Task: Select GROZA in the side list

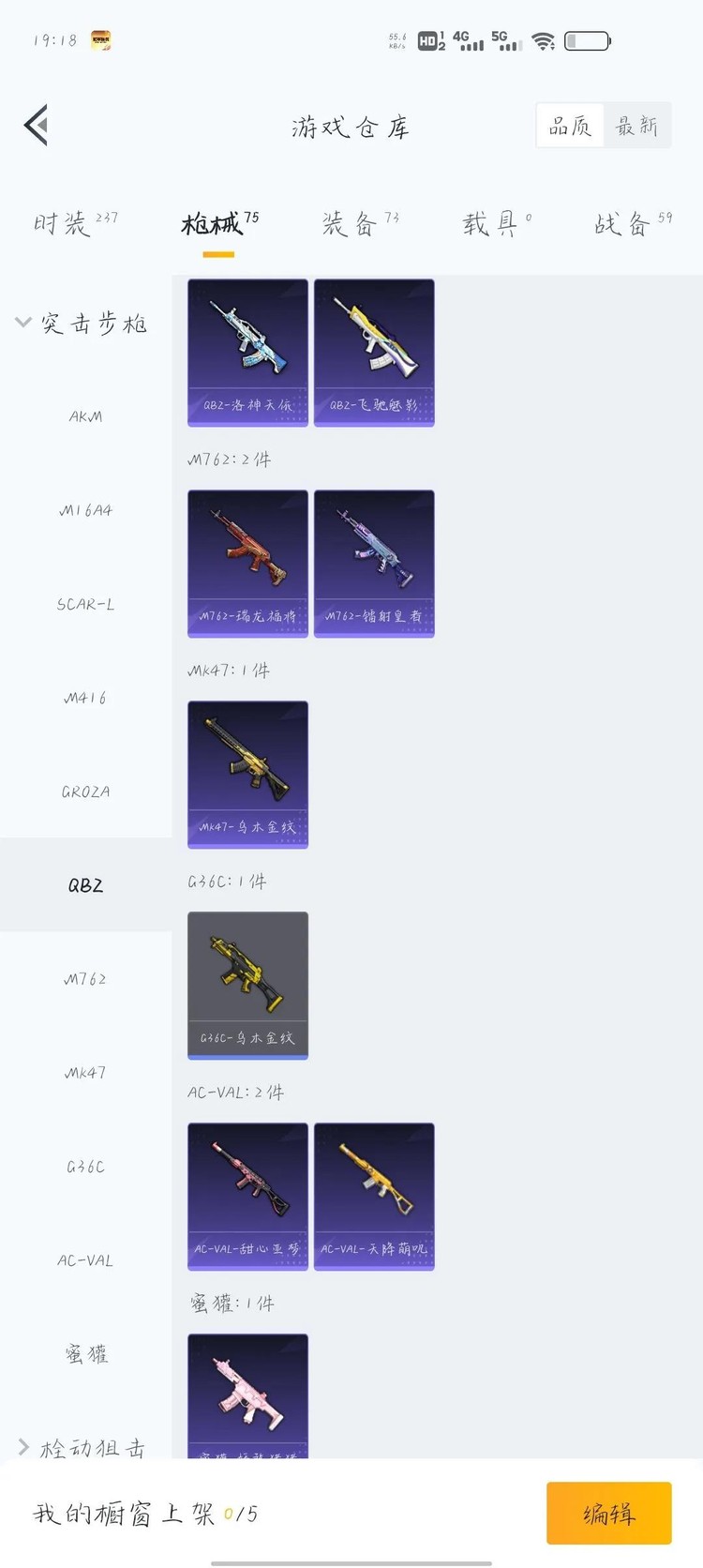Action: pyautogui.click(x=85, y=792)
